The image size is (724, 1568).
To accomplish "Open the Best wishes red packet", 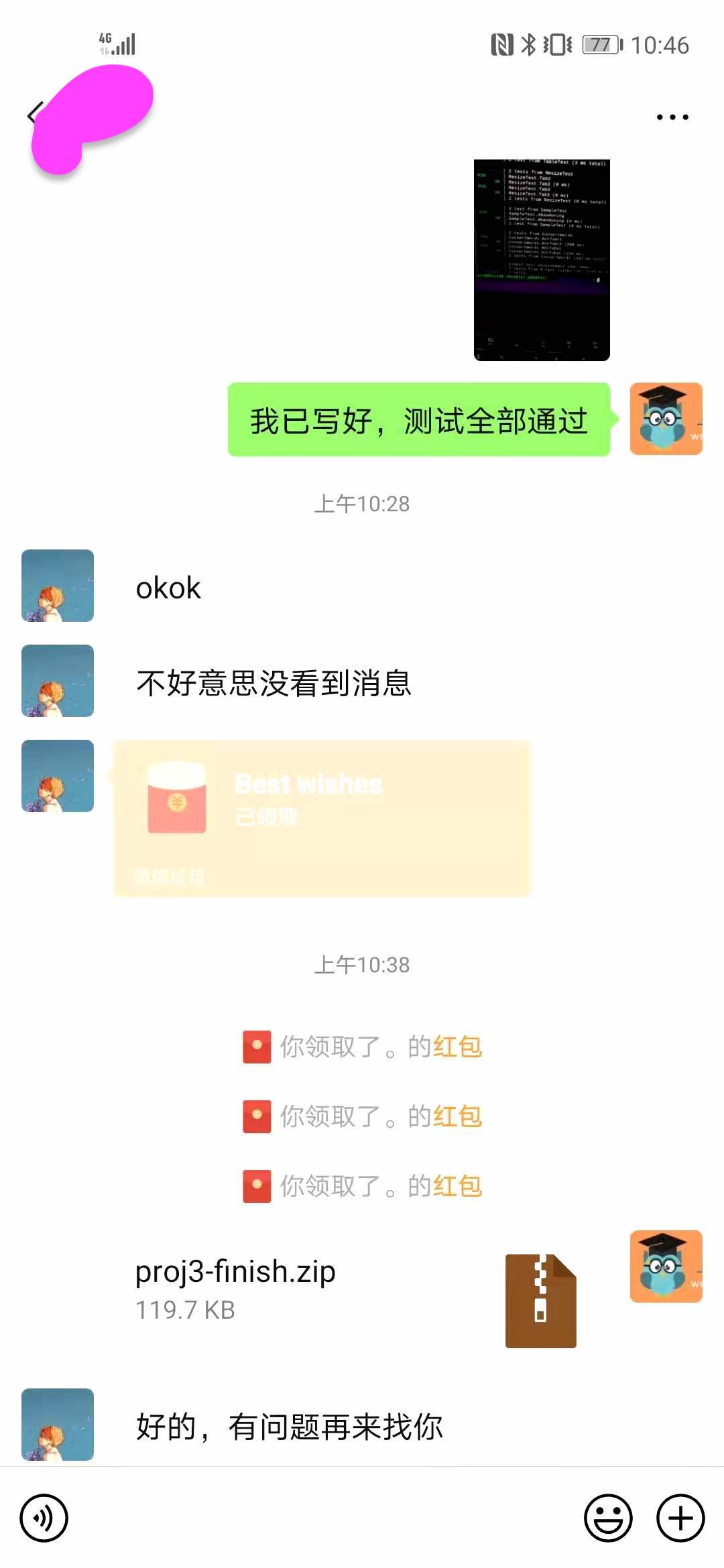I will (x=322, y=818).
